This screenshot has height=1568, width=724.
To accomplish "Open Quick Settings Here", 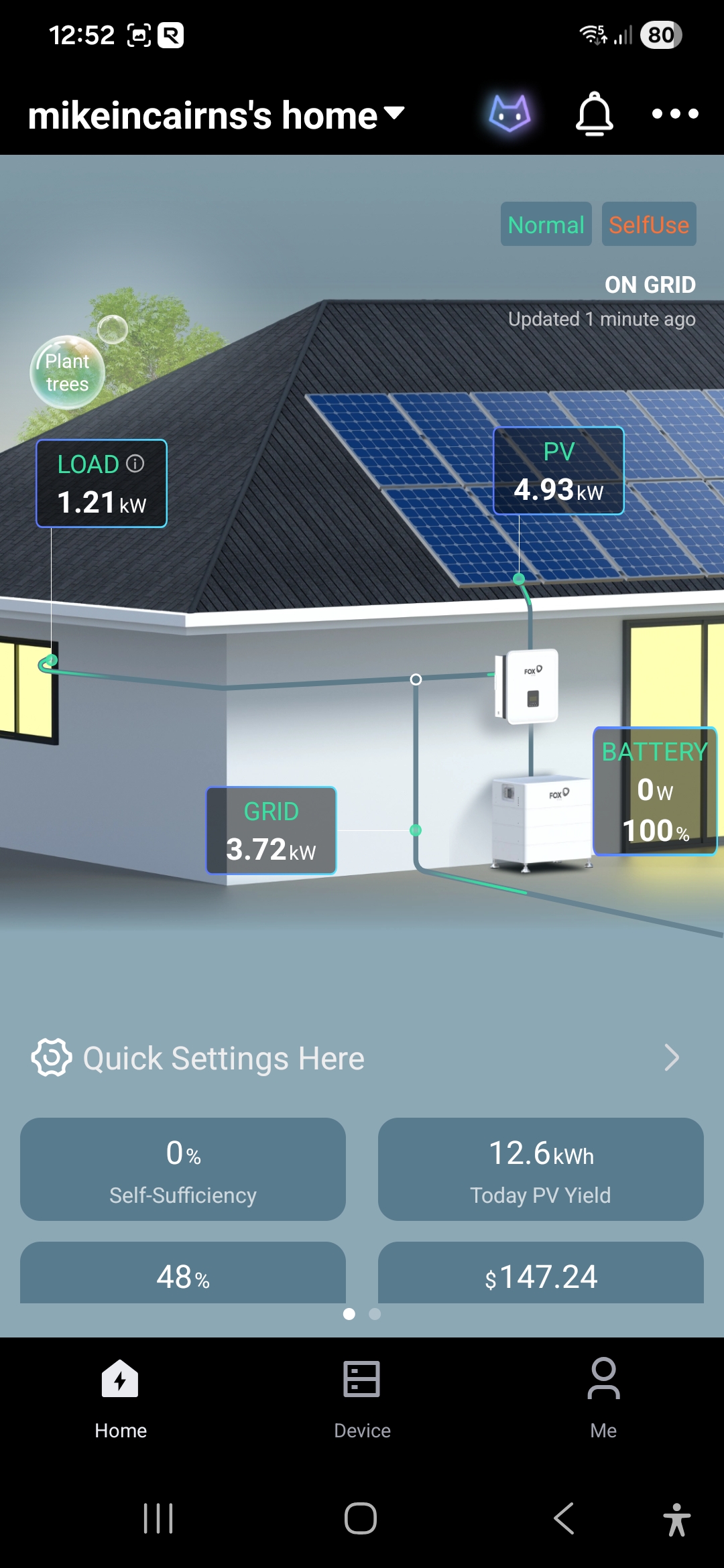I will [355, 1059].
